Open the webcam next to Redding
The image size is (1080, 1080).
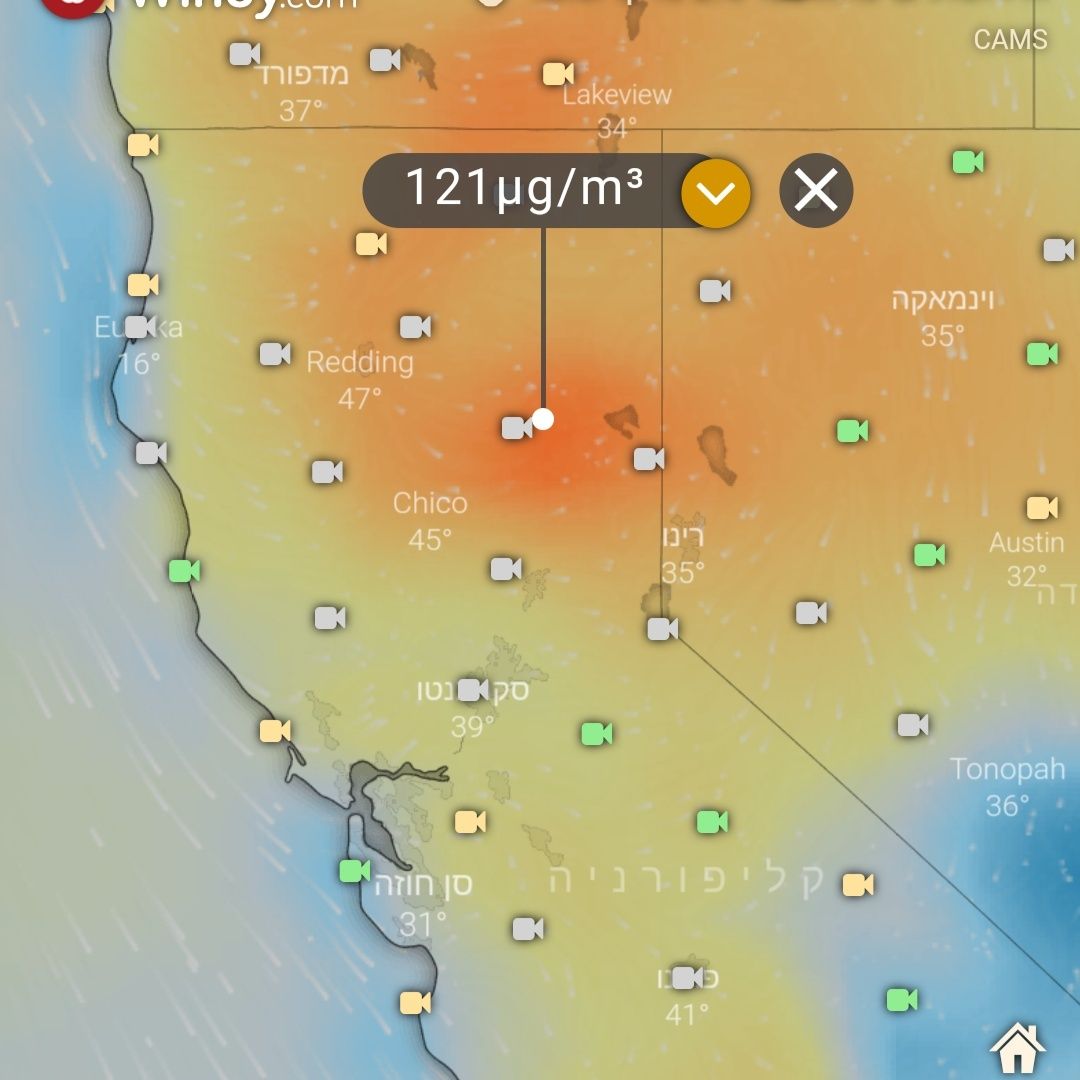(275, 354)
